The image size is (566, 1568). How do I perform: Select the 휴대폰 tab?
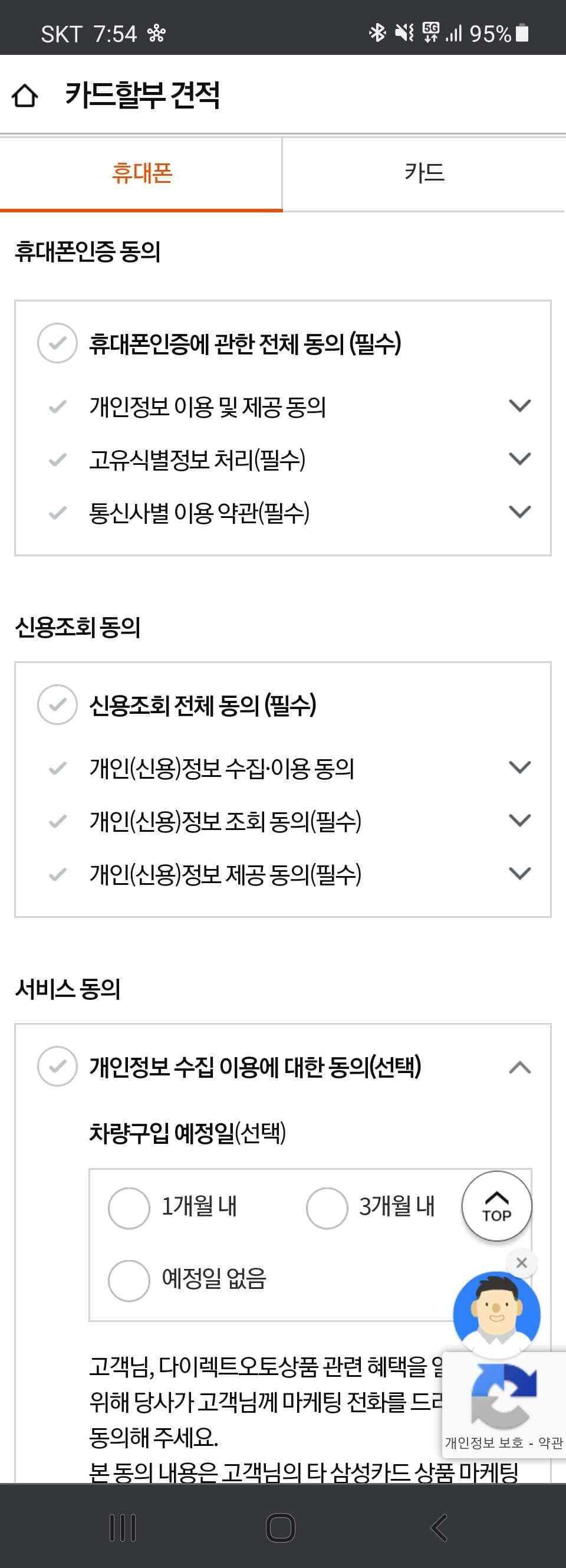(x=141, y=173)
